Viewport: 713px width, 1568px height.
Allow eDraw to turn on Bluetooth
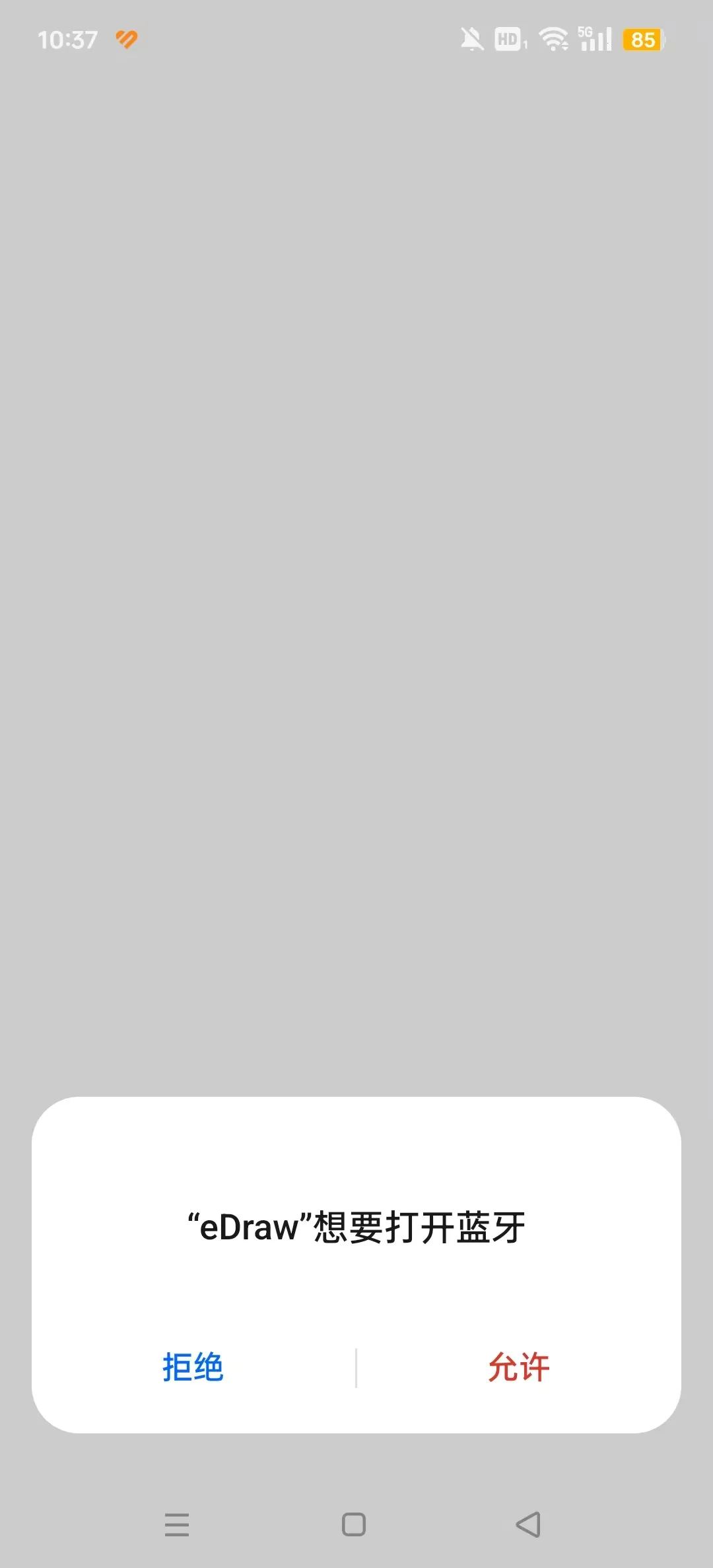519,1368
